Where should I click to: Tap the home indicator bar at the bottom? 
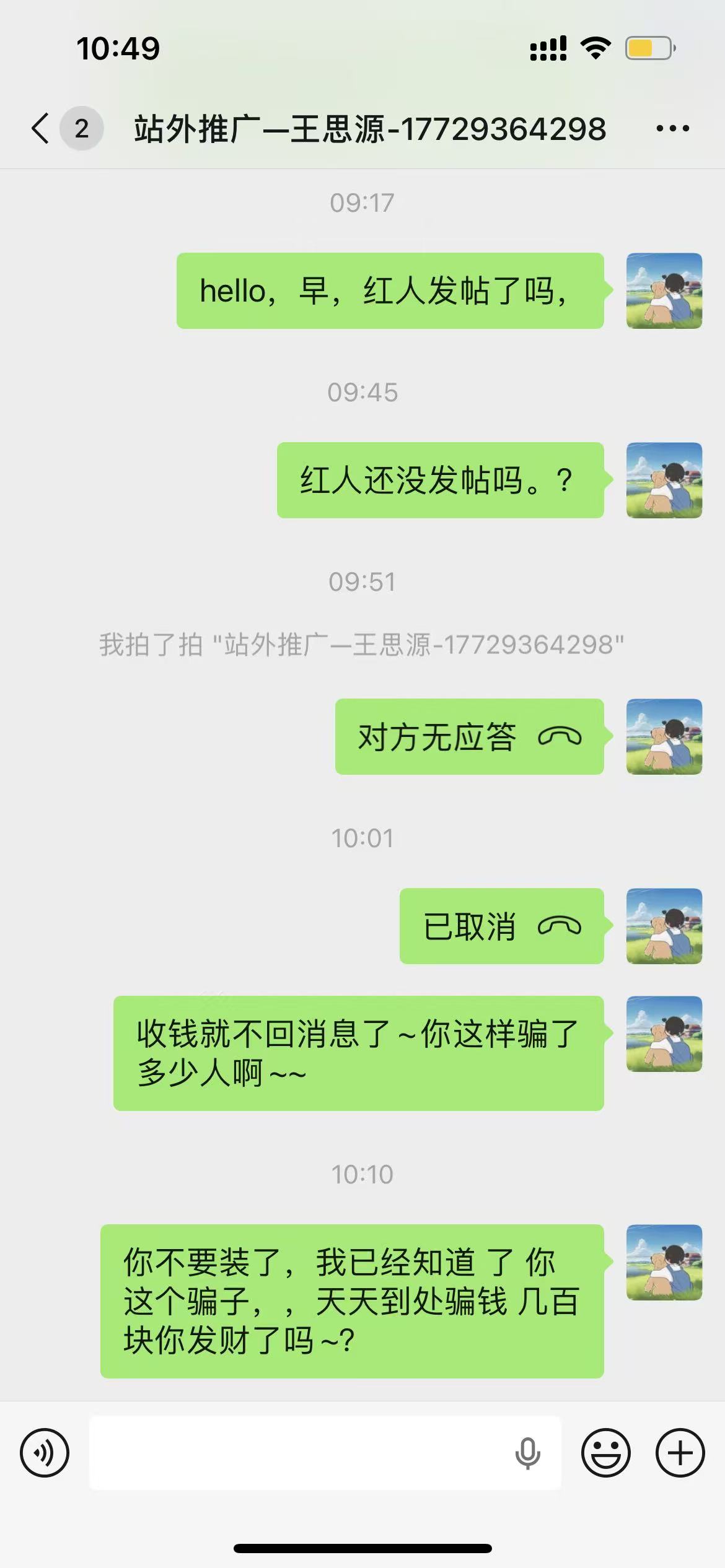point(362,1549)
